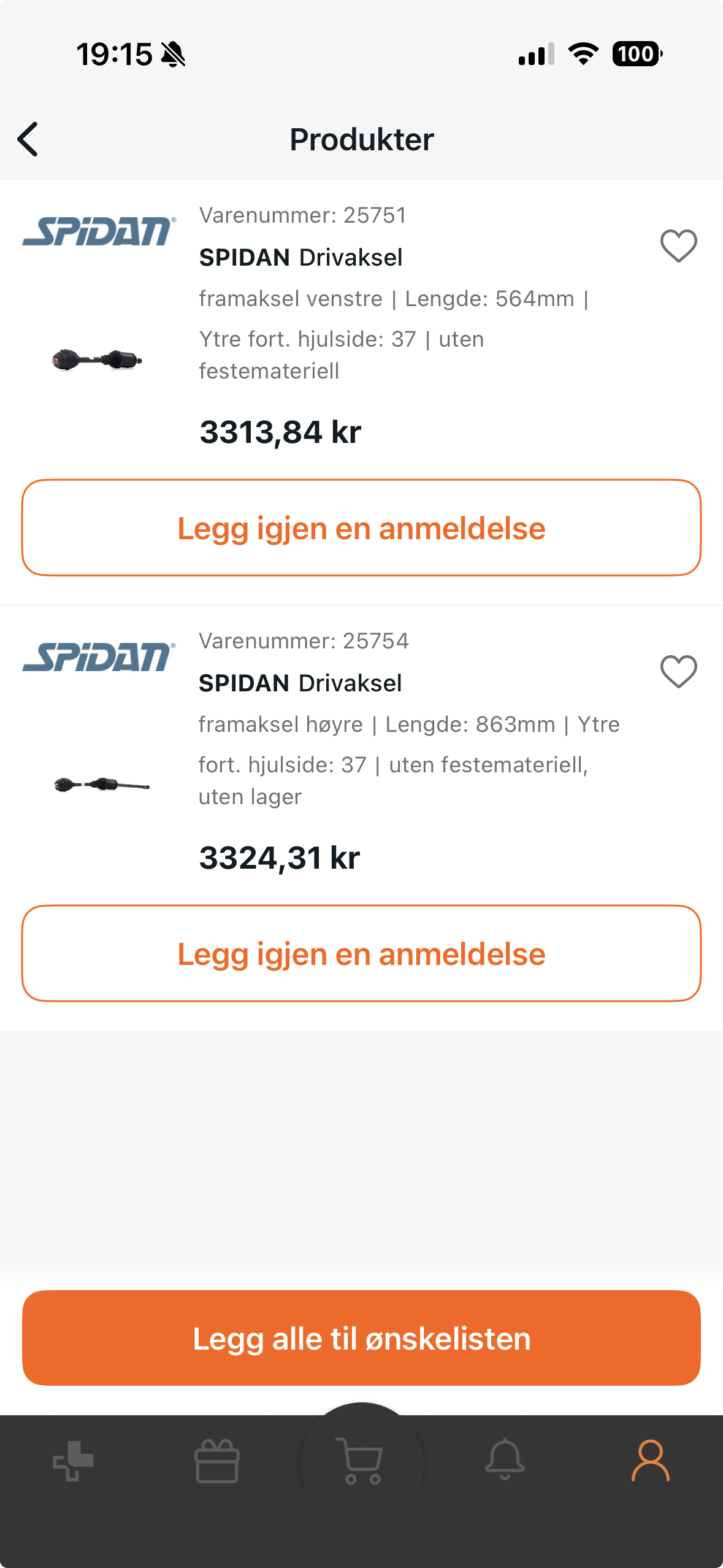Open the SPIDAN Drivaksel 564mm product
Image resolution: width=723 pixels, height=1568 pixels.
point(300,258)
